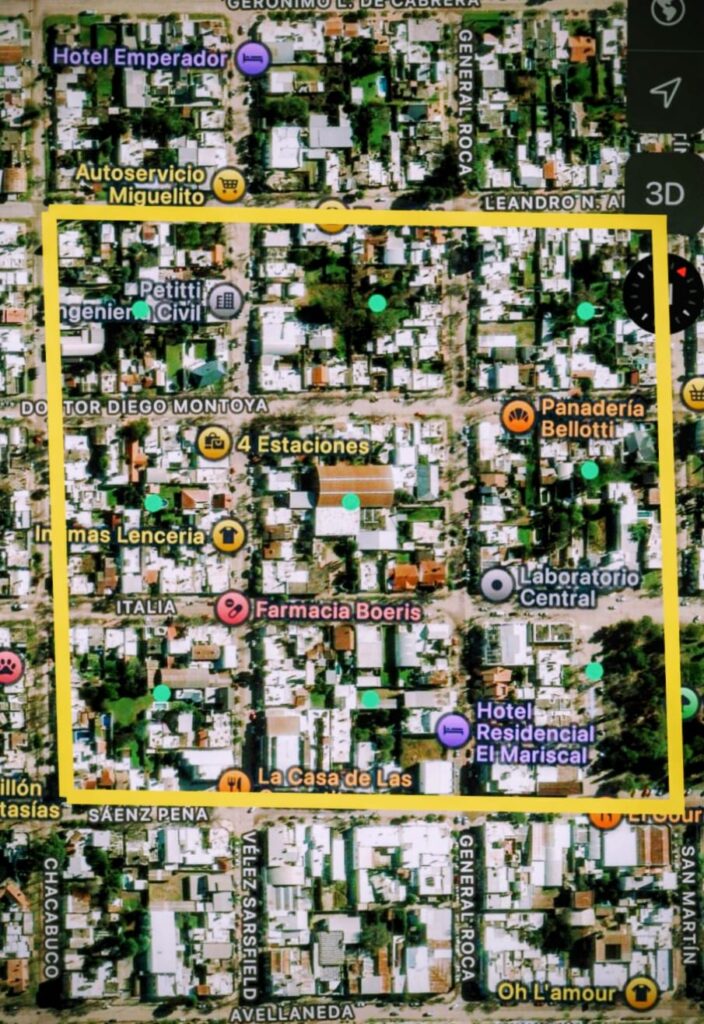Open Hotel Residencial El Mariscal marker
The image size is (704, 1024).
[453, 730]
